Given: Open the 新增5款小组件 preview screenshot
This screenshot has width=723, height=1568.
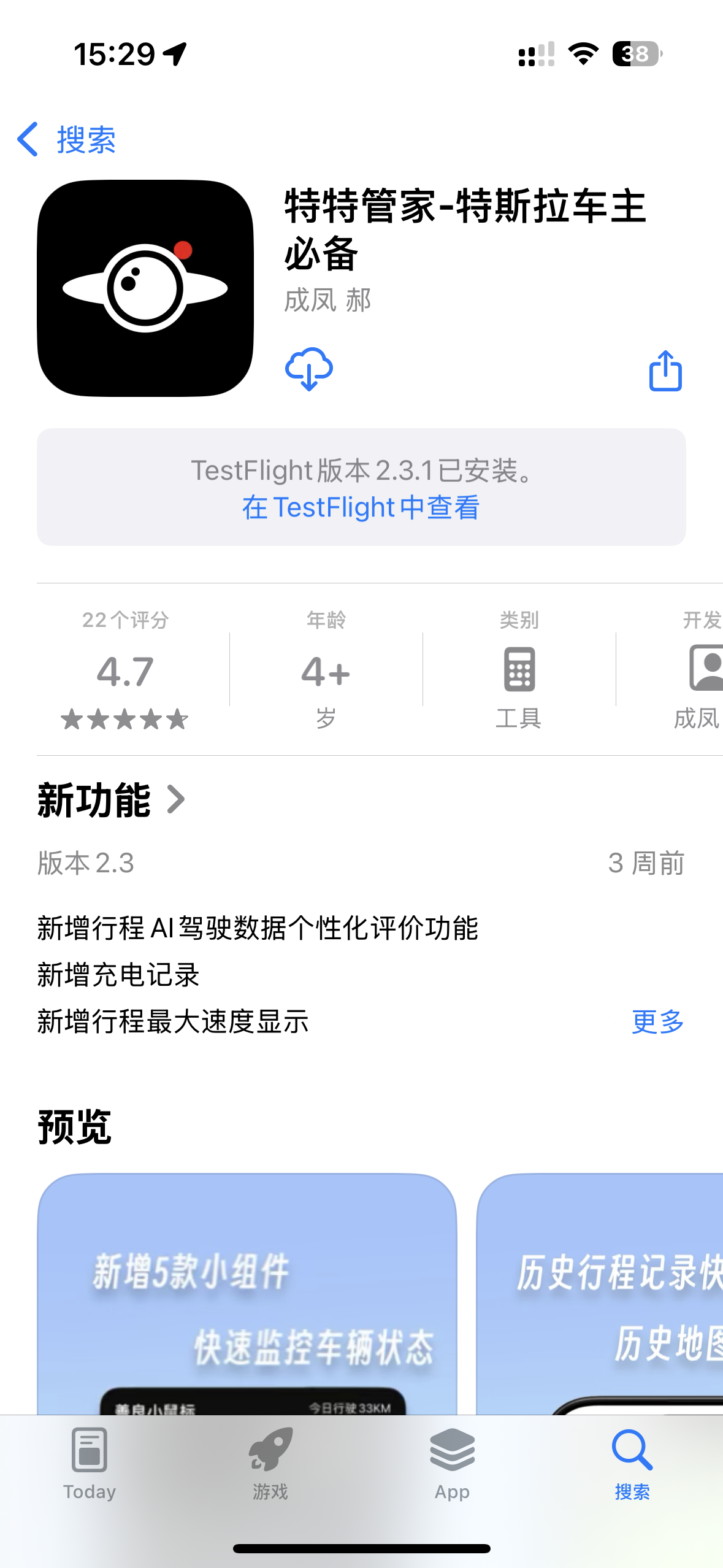Looking at the screenshot, I should [x=247, y=1294].
